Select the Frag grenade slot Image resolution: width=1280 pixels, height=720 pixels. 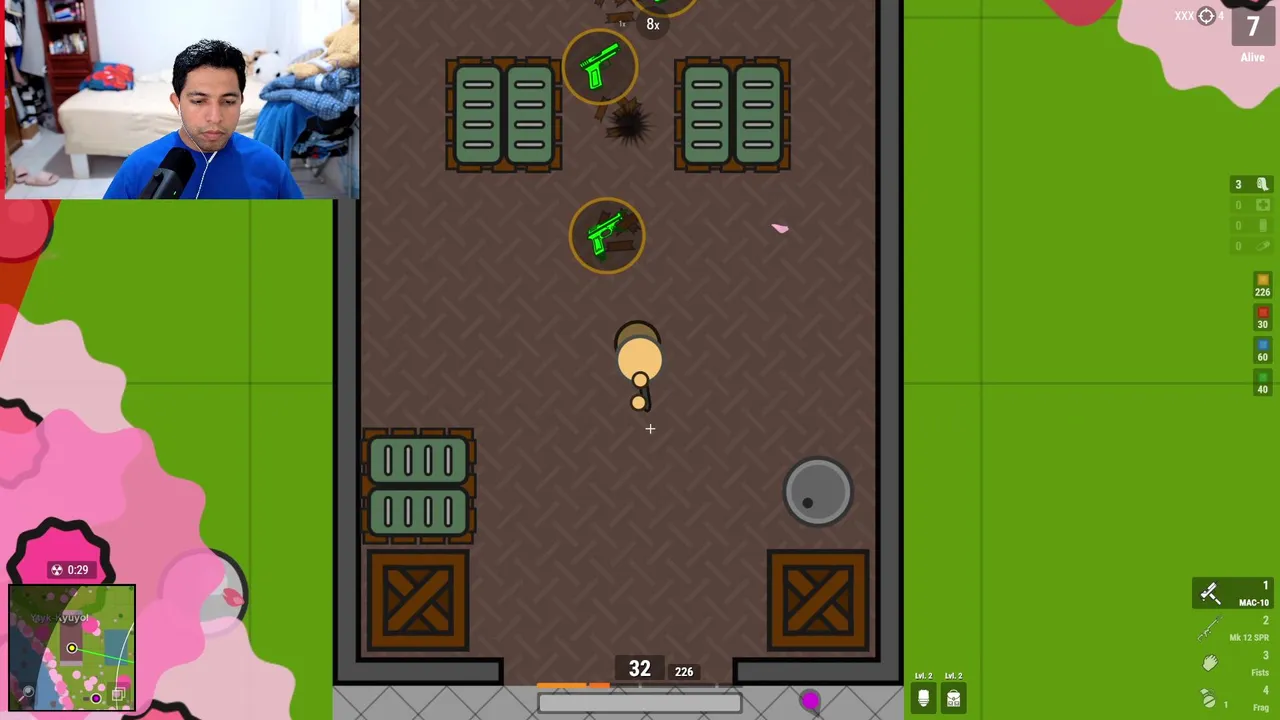pos(1235,698)
